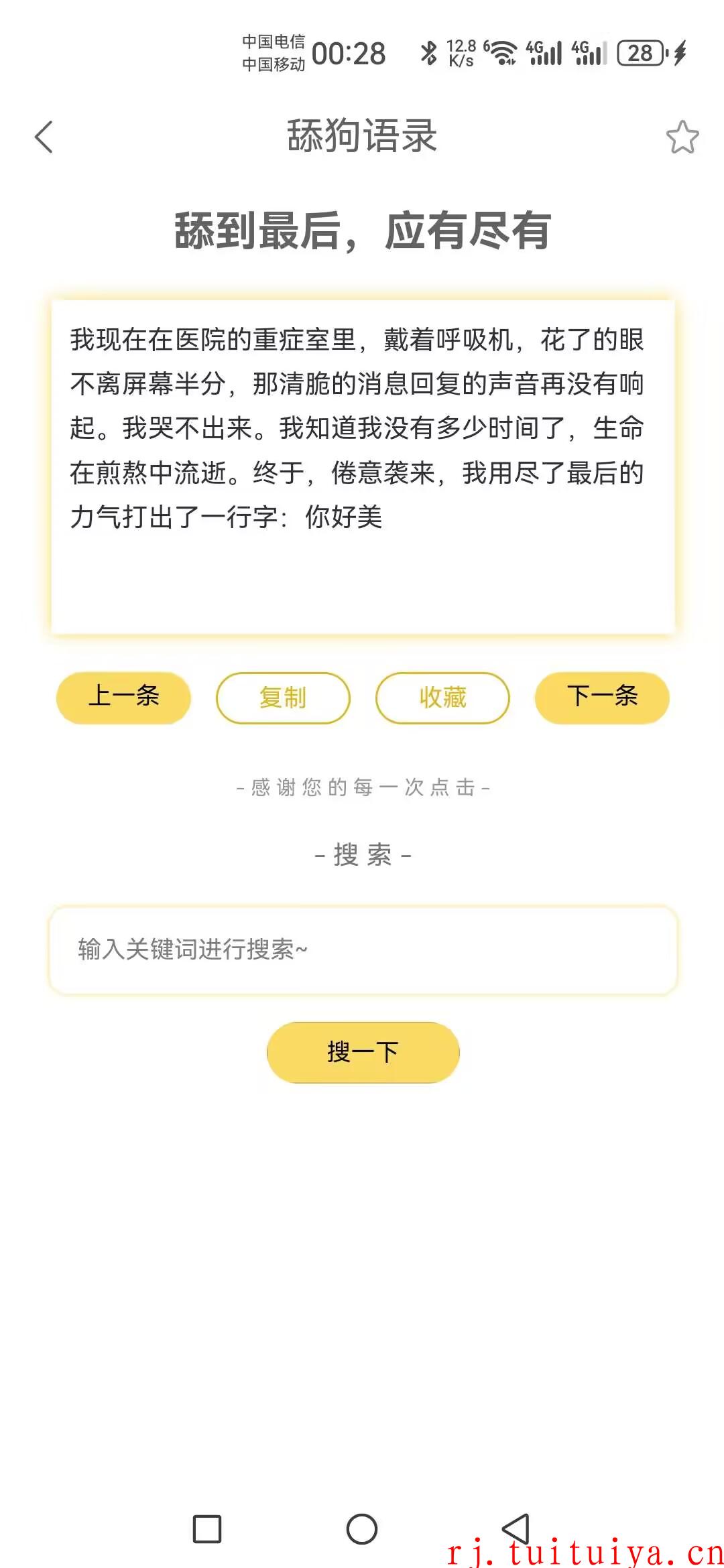Focus the keyword search input field
The width and height of the screenshot is (724, 1568).
point(363,950)
